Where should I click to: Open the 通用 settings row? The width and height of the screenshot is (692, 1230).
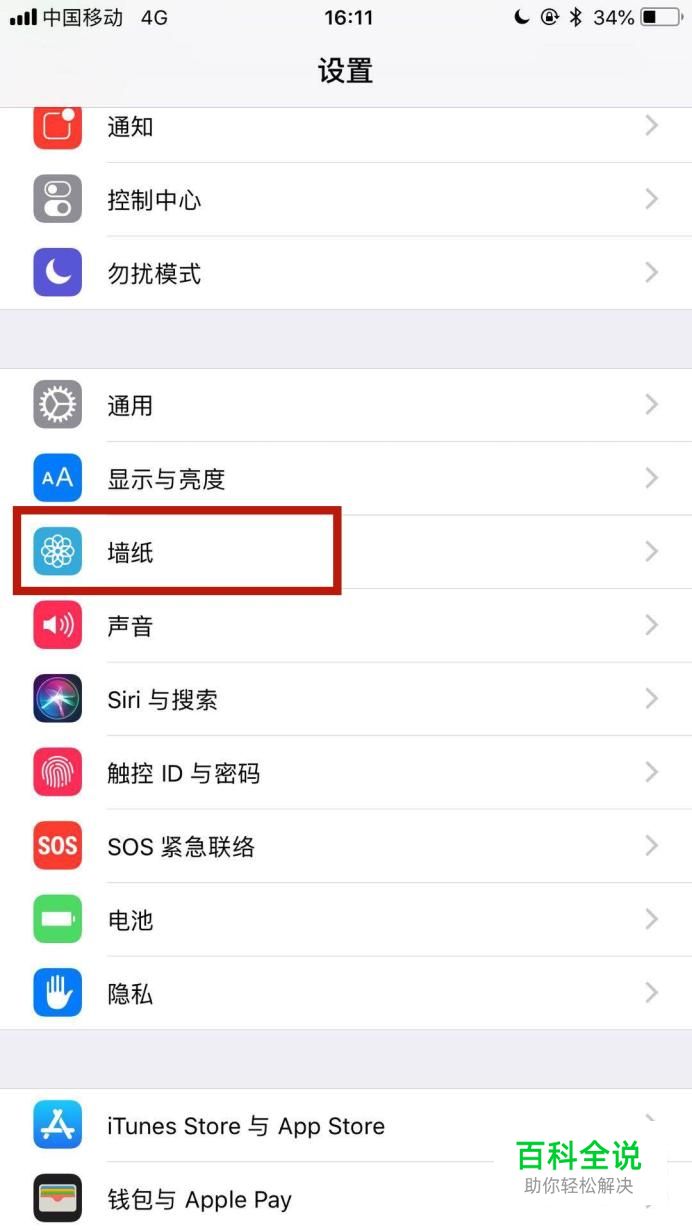[346, 405]
